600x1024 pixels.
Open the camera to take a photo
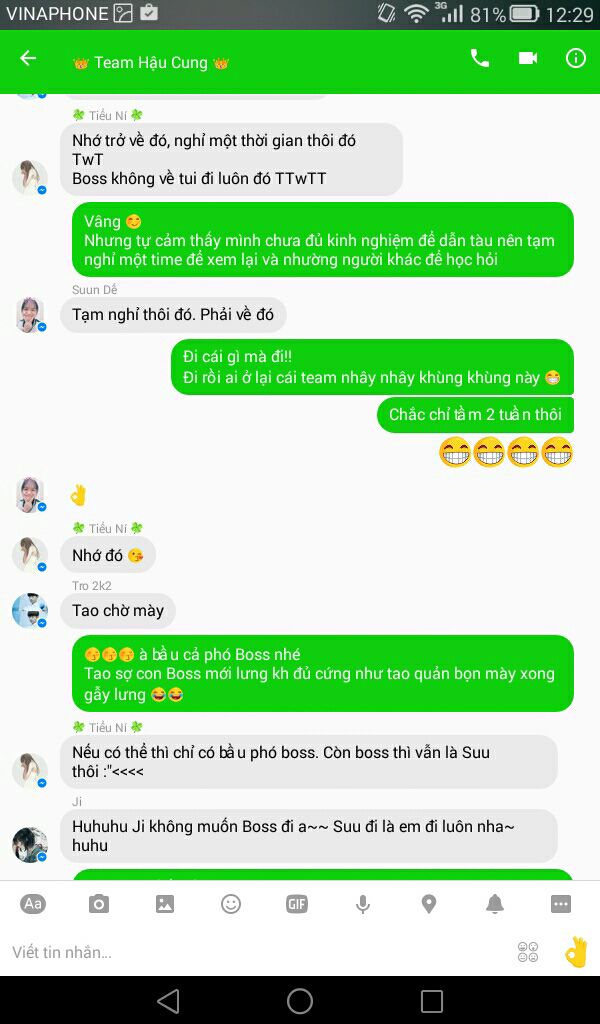[99, 904]
